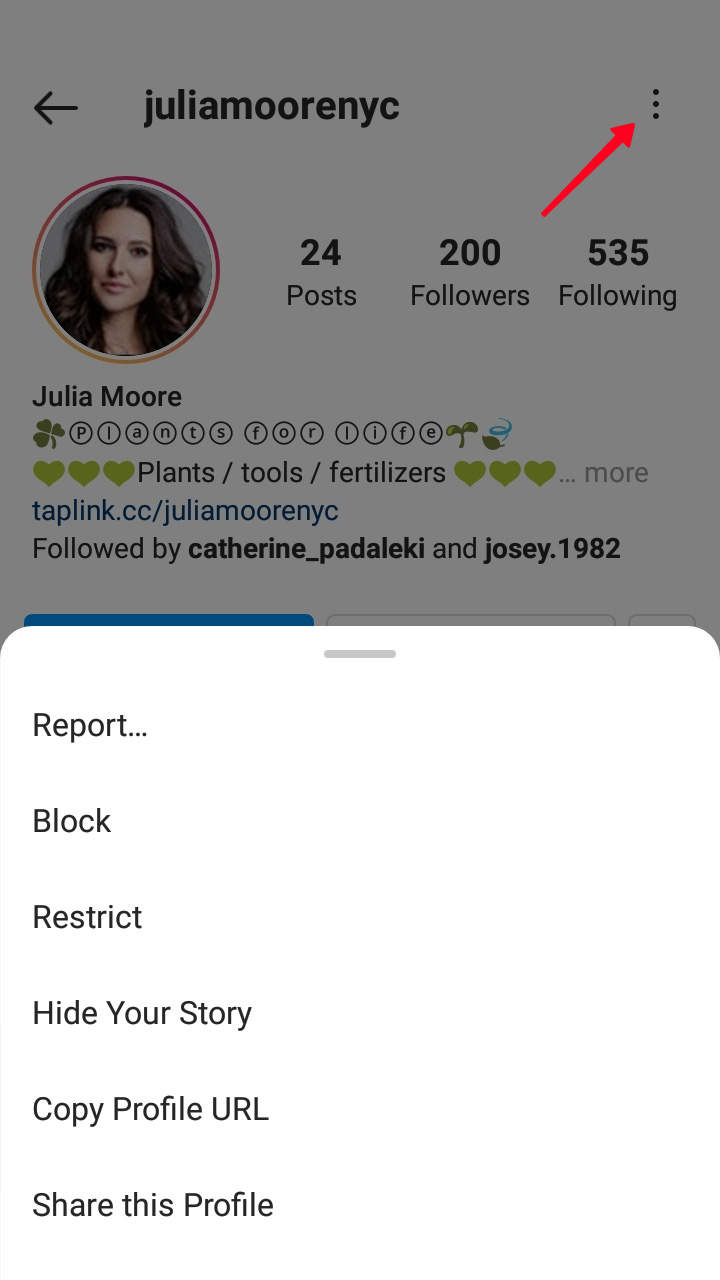Go back with the arrow icon
Image resolution: width=720 pixels, height=1280 pixels.
[56, 108]
